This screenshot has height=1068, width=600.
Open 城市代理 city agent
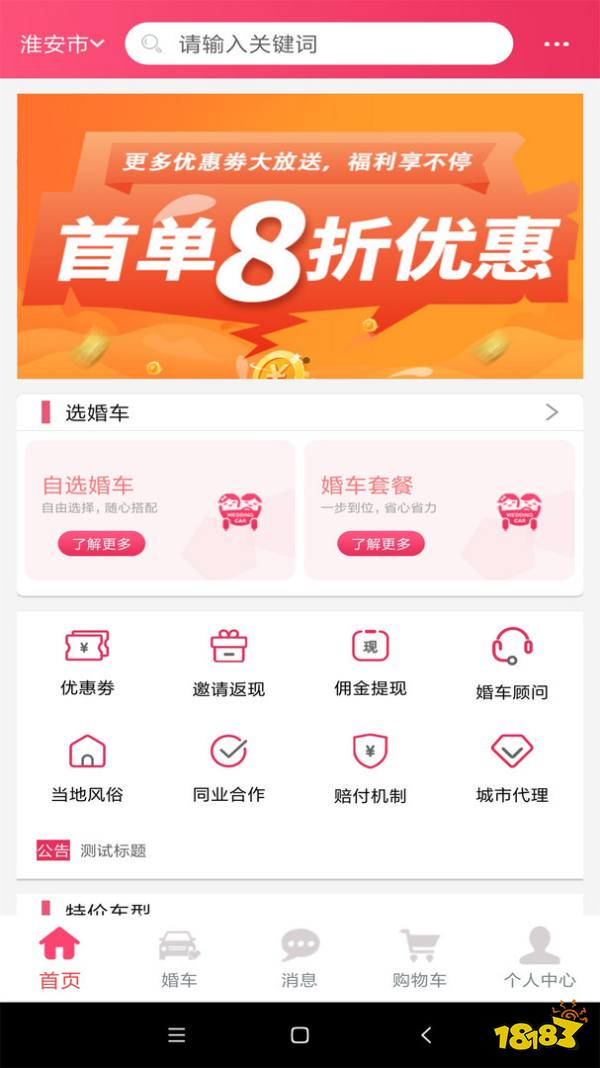[512, 767]
